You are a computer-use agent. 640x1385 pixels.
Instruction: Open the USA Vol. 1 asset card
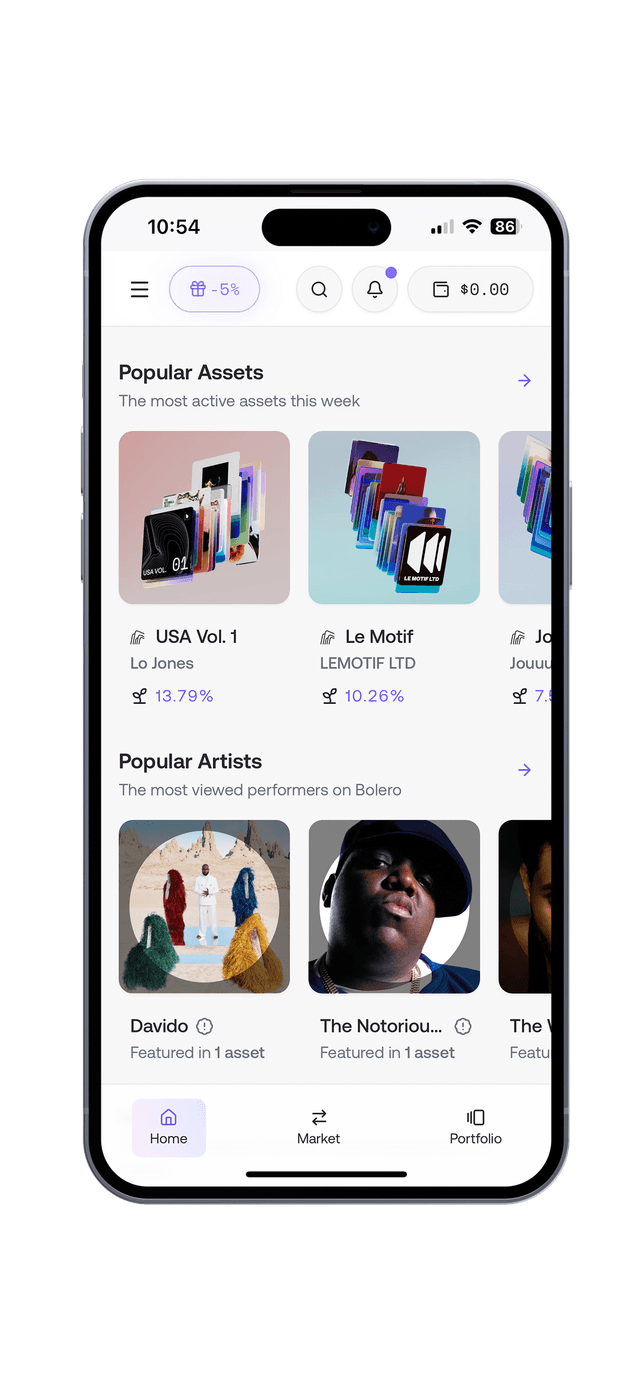tap(204, 518)
